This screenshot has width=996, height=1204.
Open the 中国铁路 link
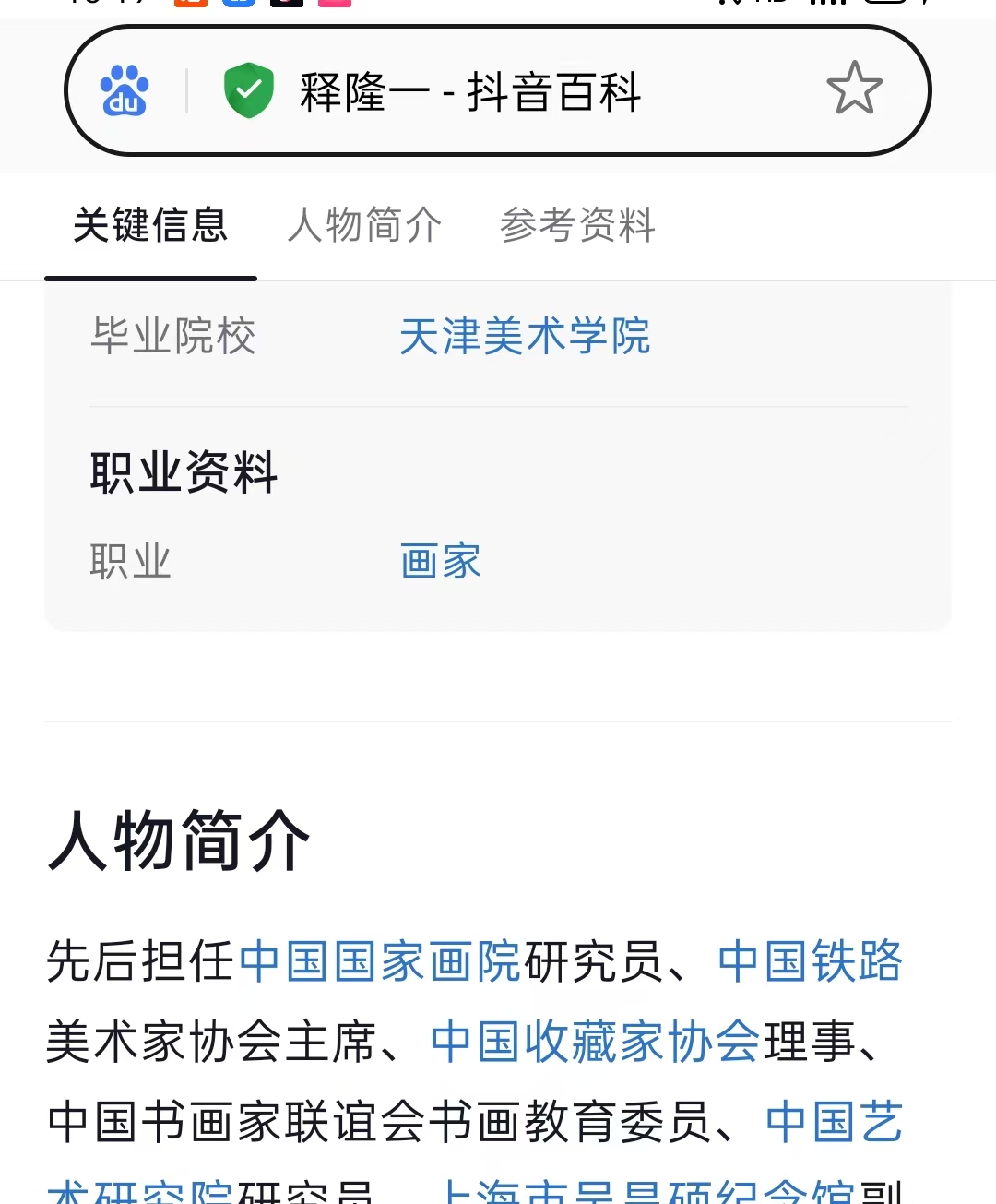coord(810,961)
